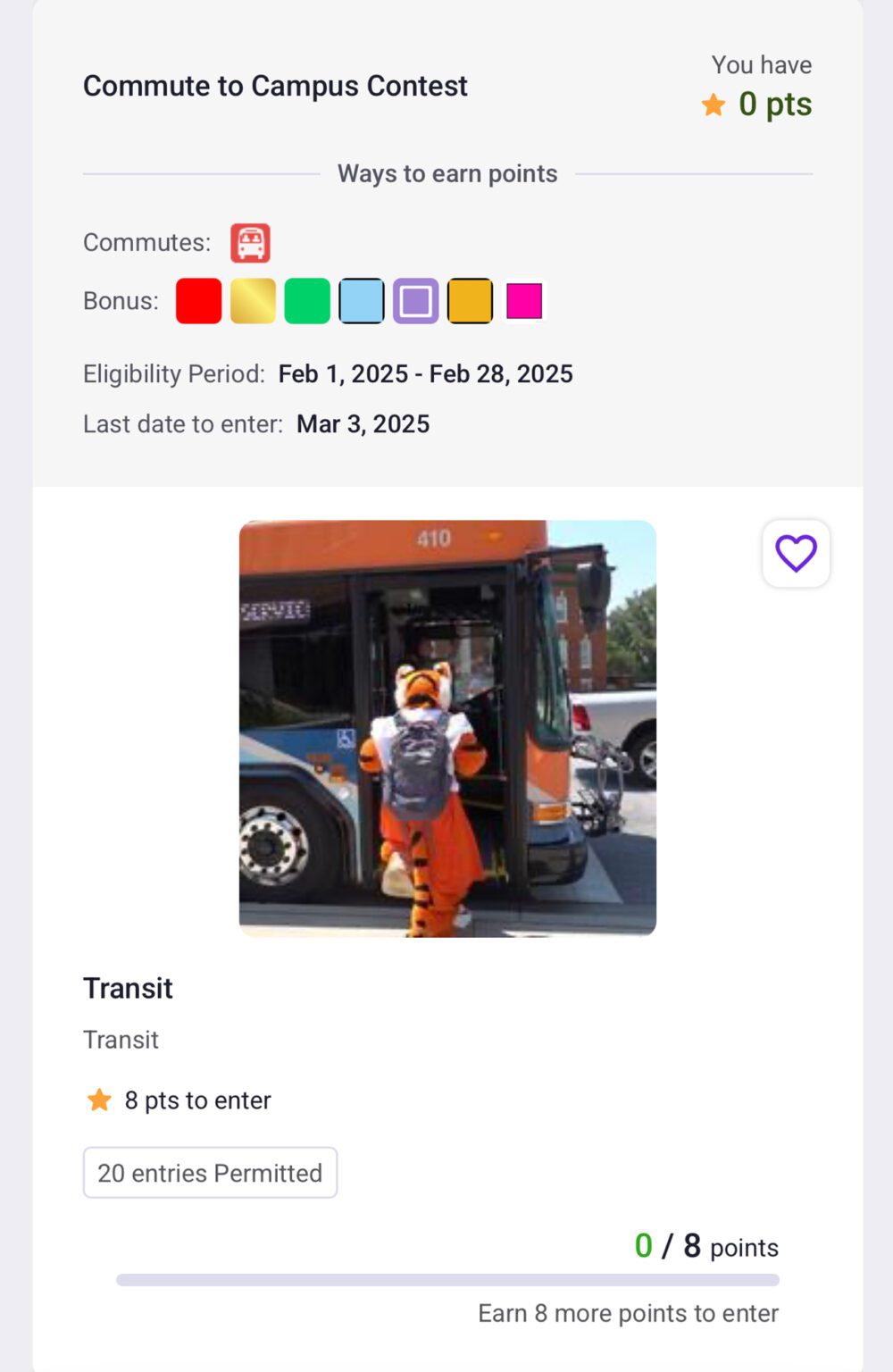The width and height of the screenshot is (893, 1372).
Task: Open the Transit prize bus photo
Action: 447,728
